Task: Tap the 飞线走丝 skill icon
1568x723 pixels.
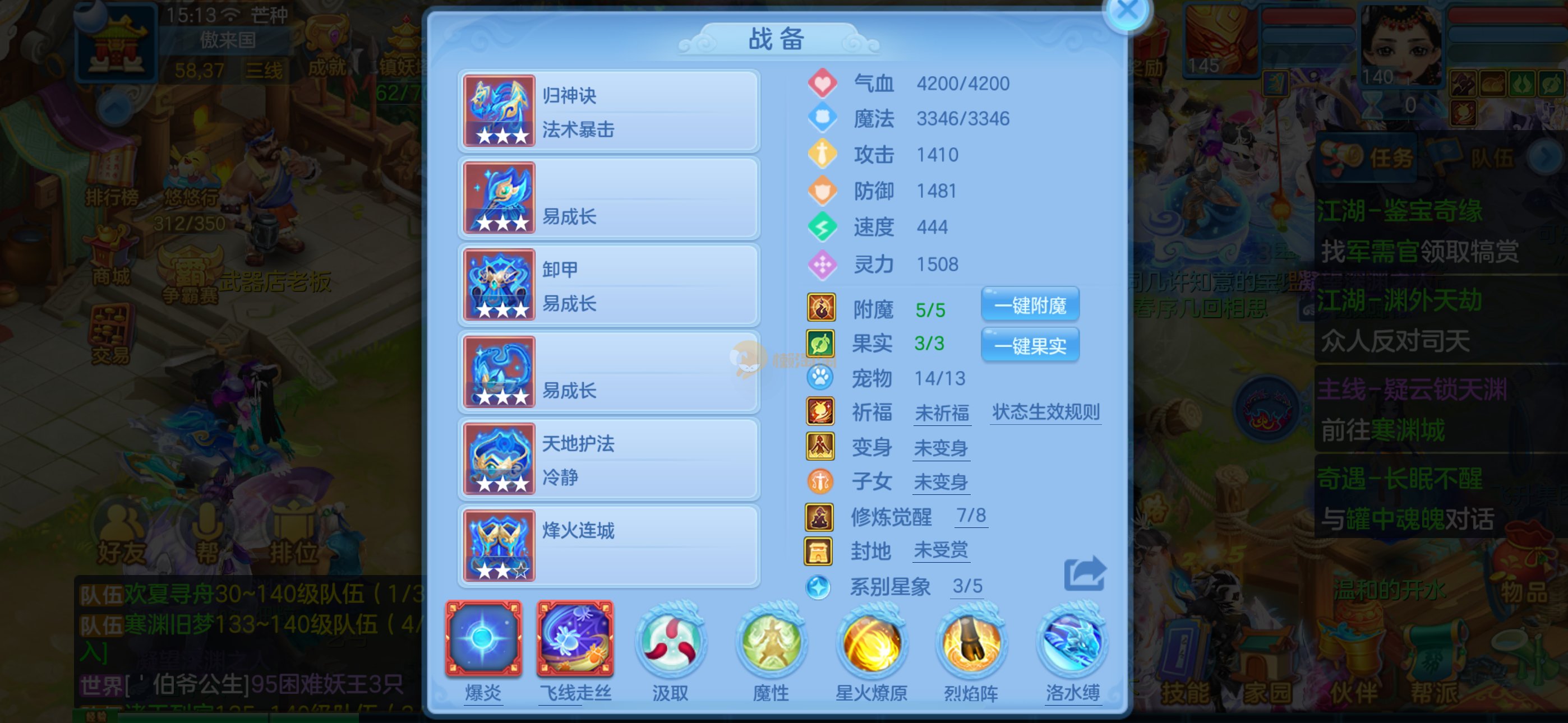Action: tap(575, 639)
